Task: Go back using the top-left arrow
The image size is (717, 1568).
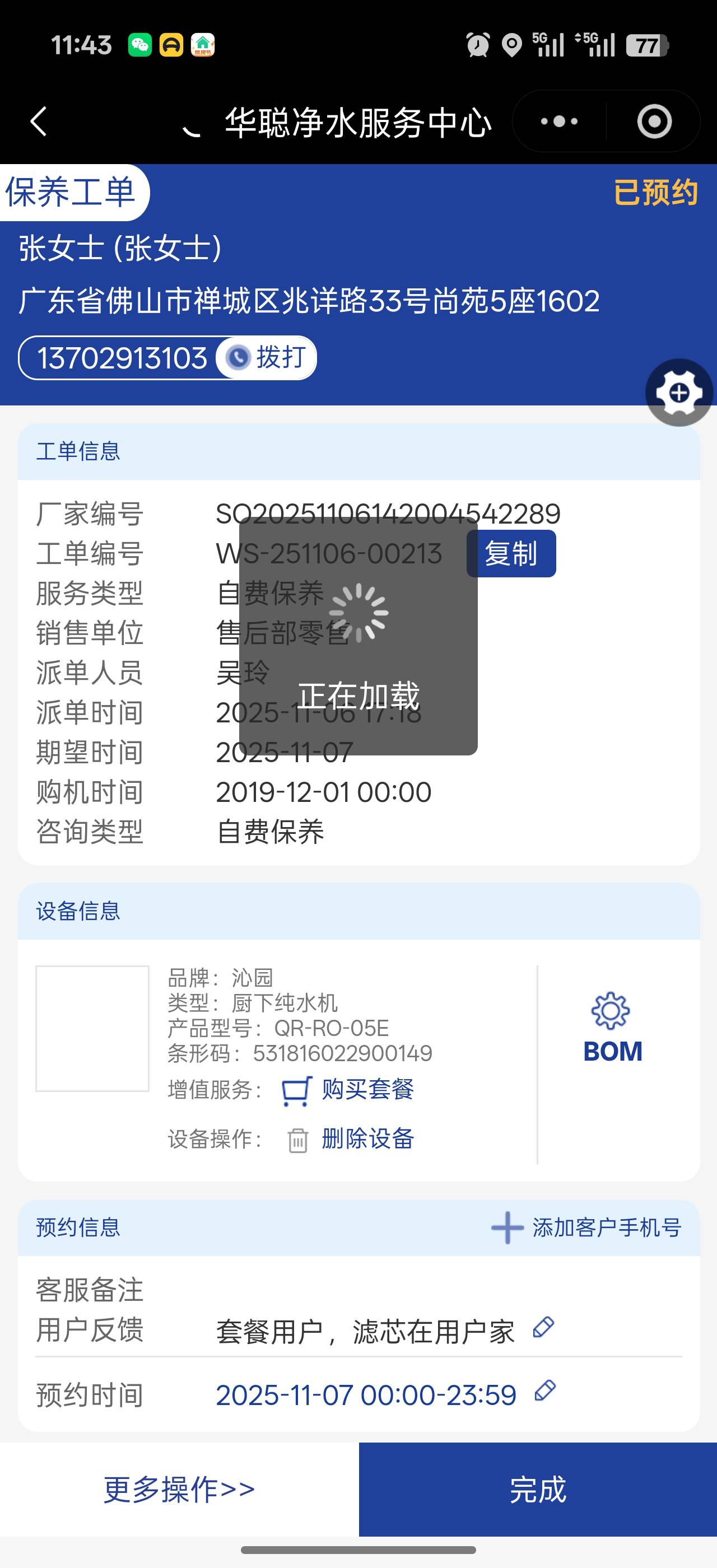Action: click(39, 121)
